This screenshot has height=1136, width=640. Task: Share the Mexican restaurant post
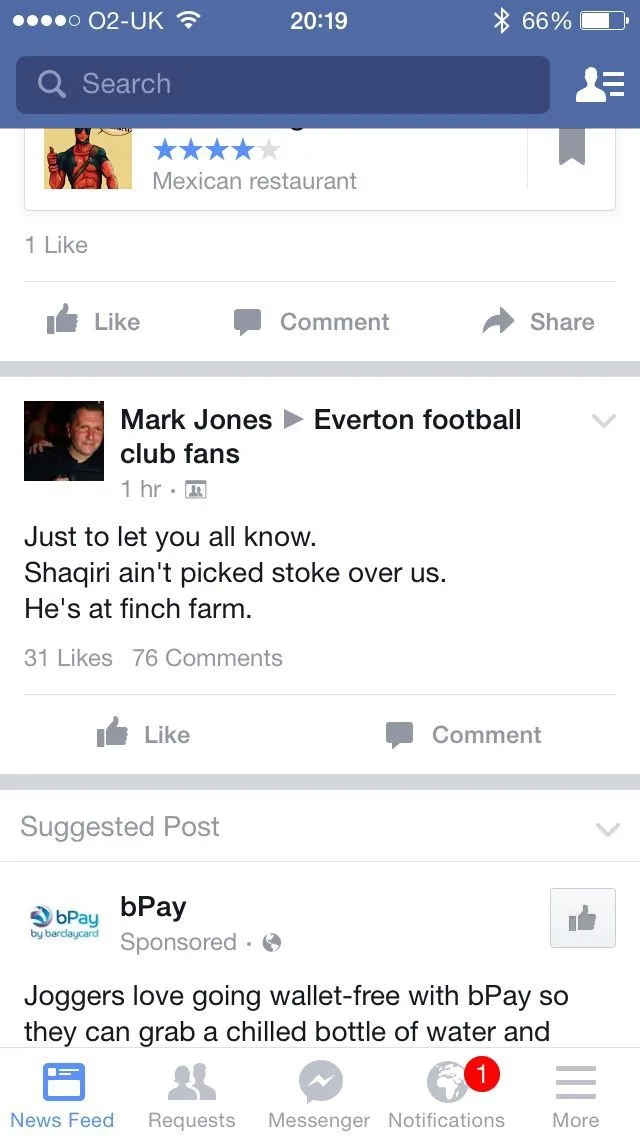coord(538,322)
